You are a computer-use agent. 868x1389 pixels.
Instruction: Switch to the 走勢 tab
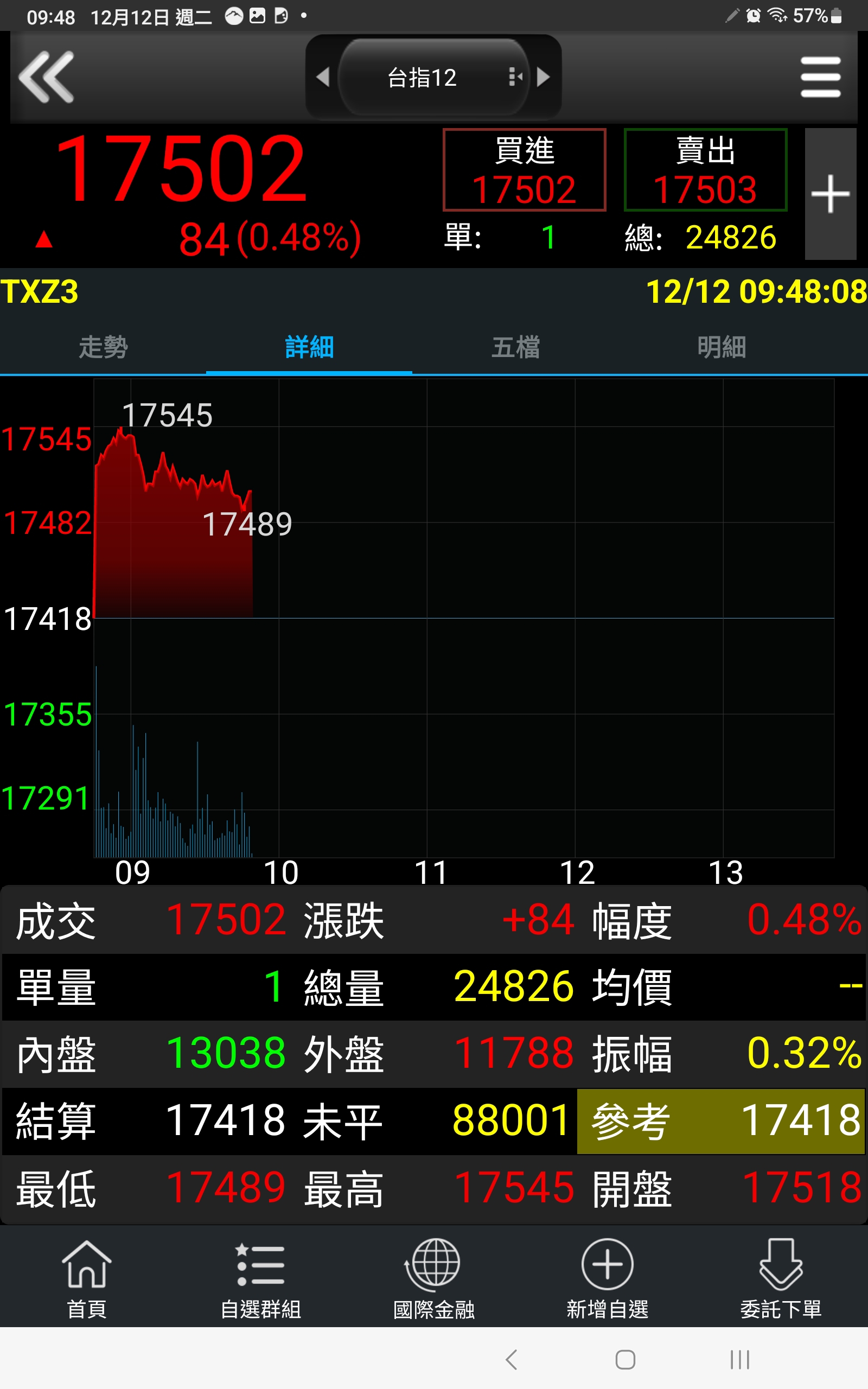coord(103,347)
